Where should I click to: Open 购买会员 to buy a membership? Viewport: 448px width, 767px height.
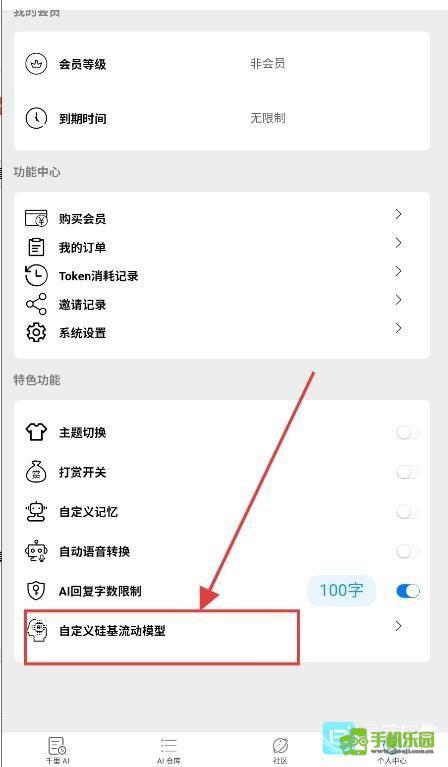(x=222, y=218)
